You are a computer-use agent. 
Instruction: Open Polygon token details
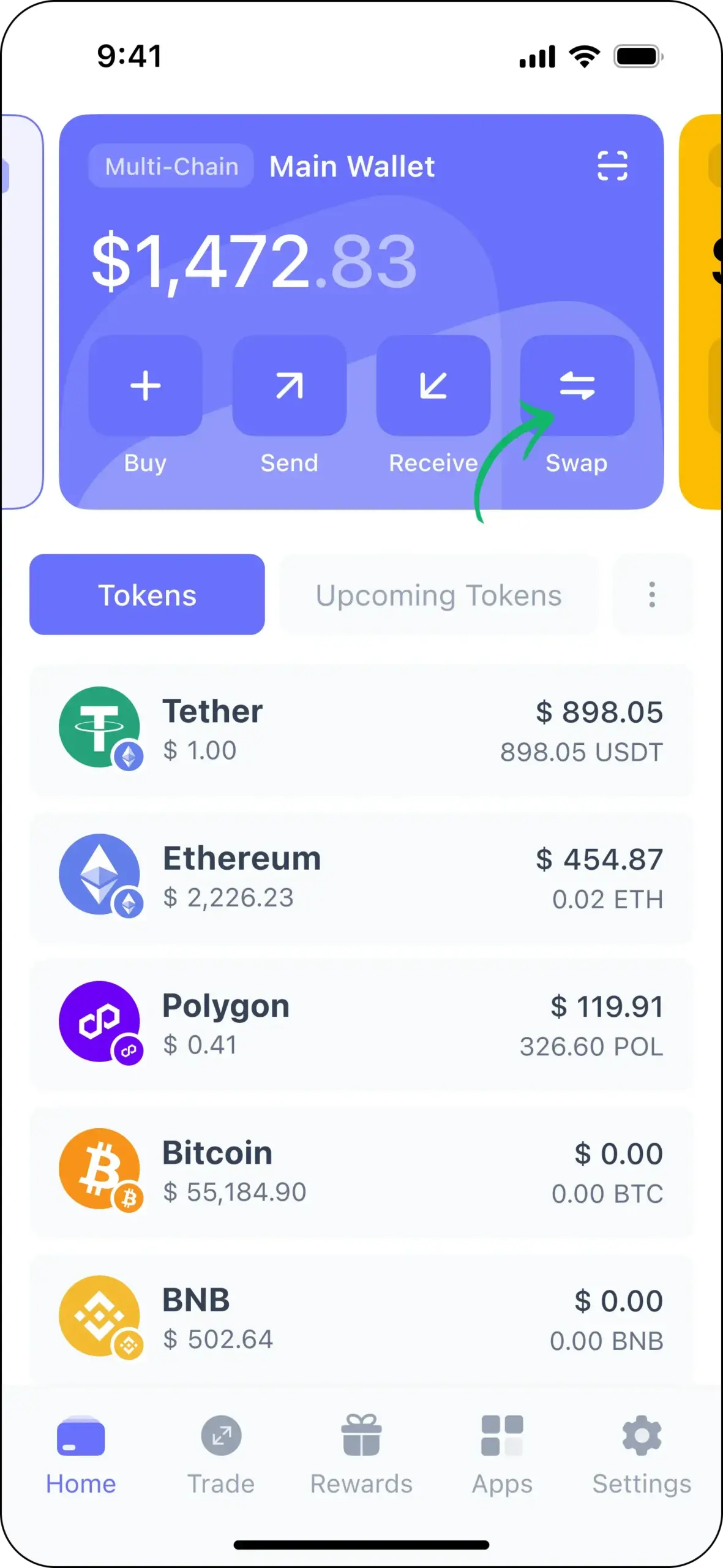(x=361, y=1024)
